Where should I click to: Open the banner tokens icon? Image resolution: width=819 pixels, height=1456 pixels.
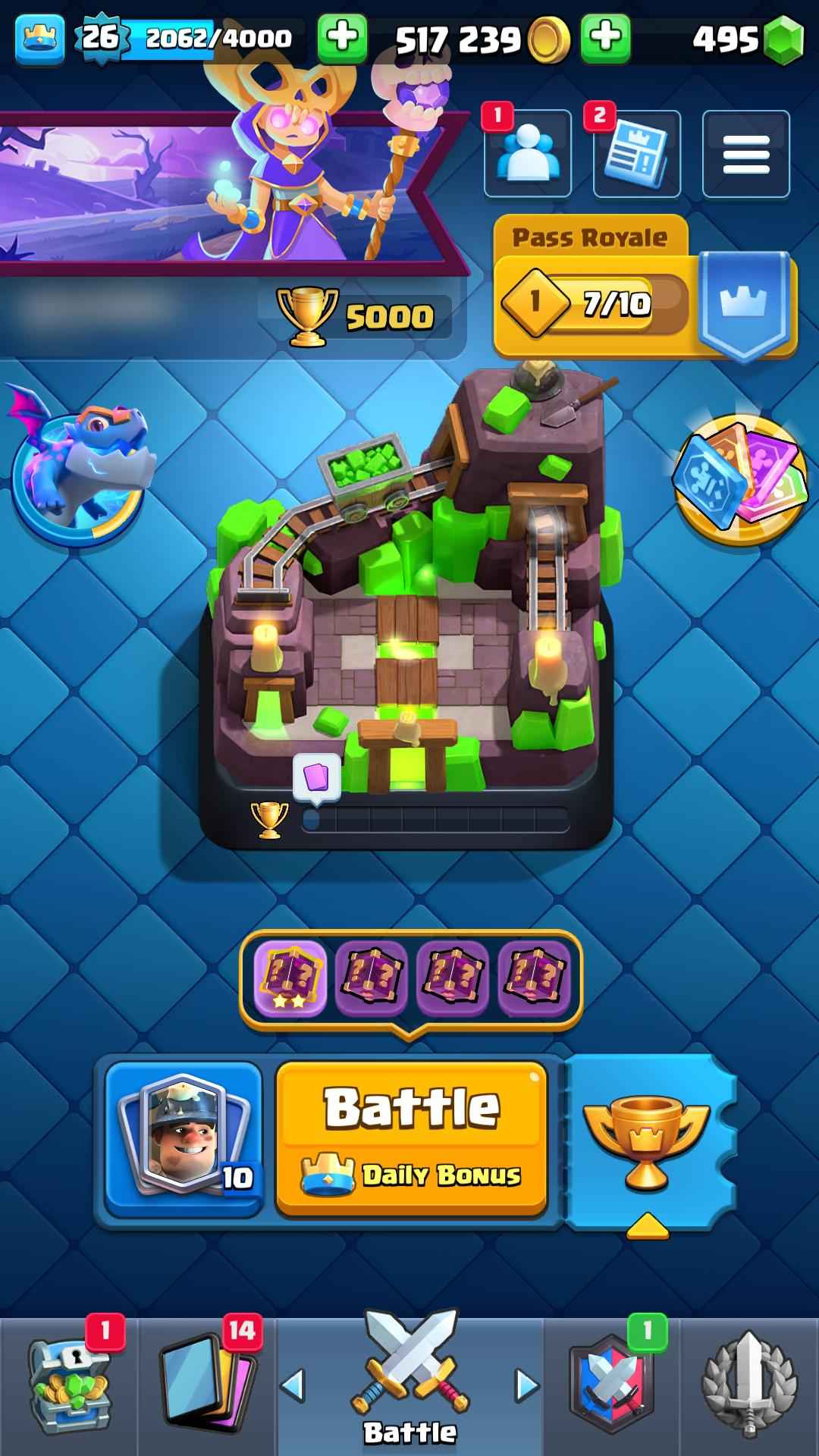pos(741,479)
